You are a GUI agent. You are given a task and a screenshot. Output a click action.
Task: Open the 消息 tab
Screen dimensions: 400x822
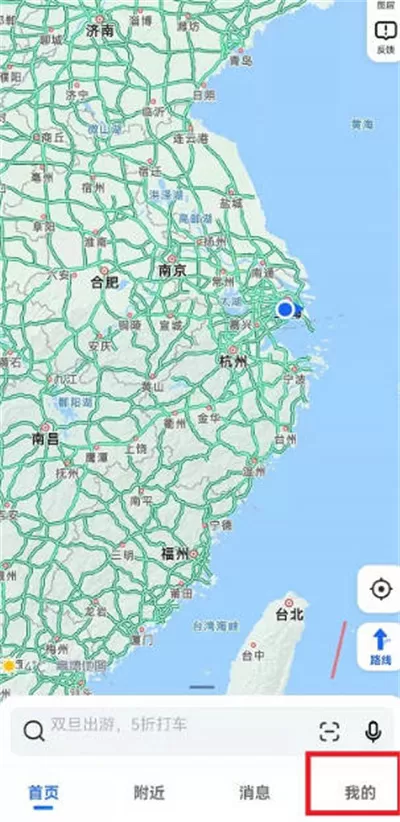[254, 792]
